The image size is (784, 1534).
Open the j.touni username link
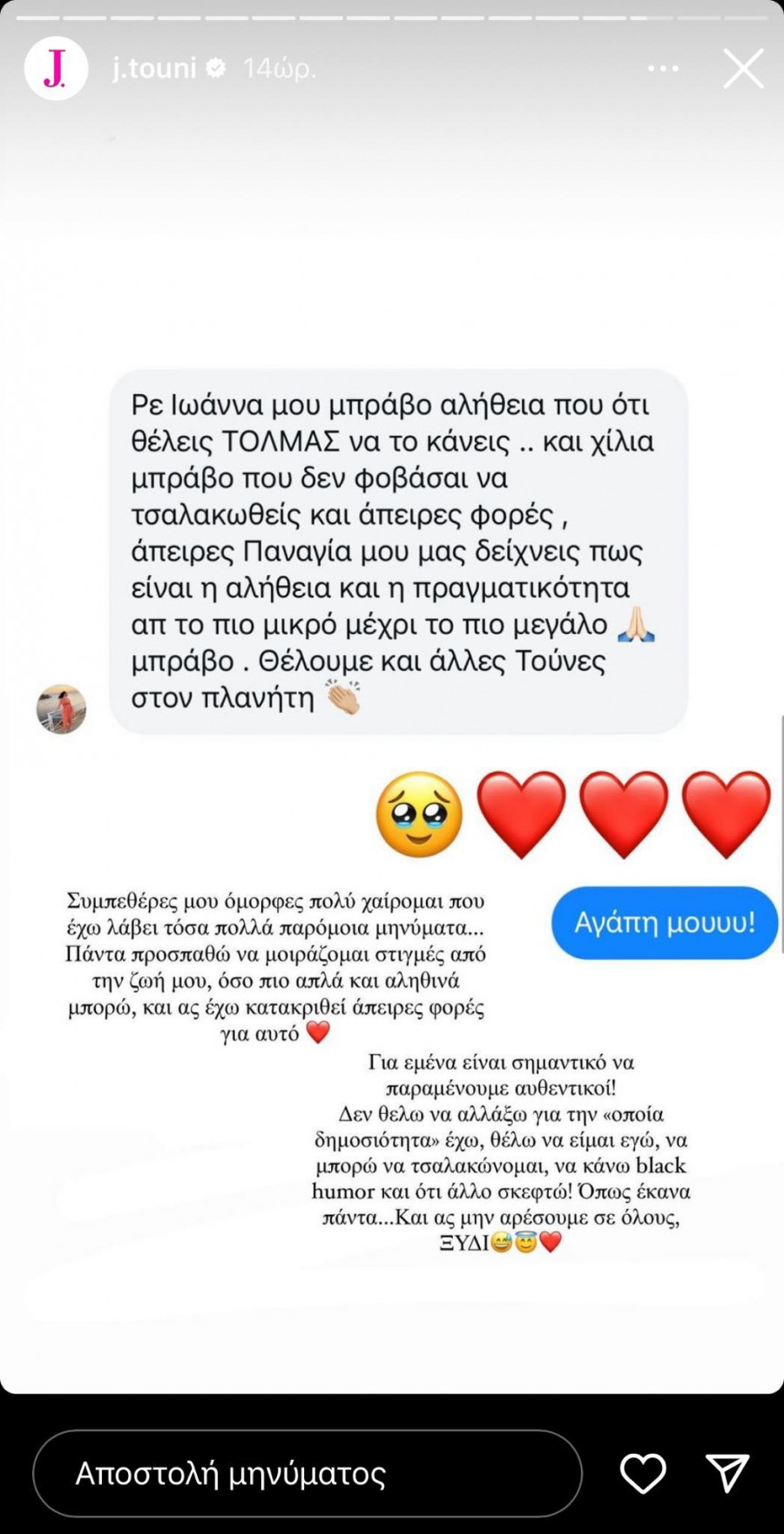coord(154,68)
